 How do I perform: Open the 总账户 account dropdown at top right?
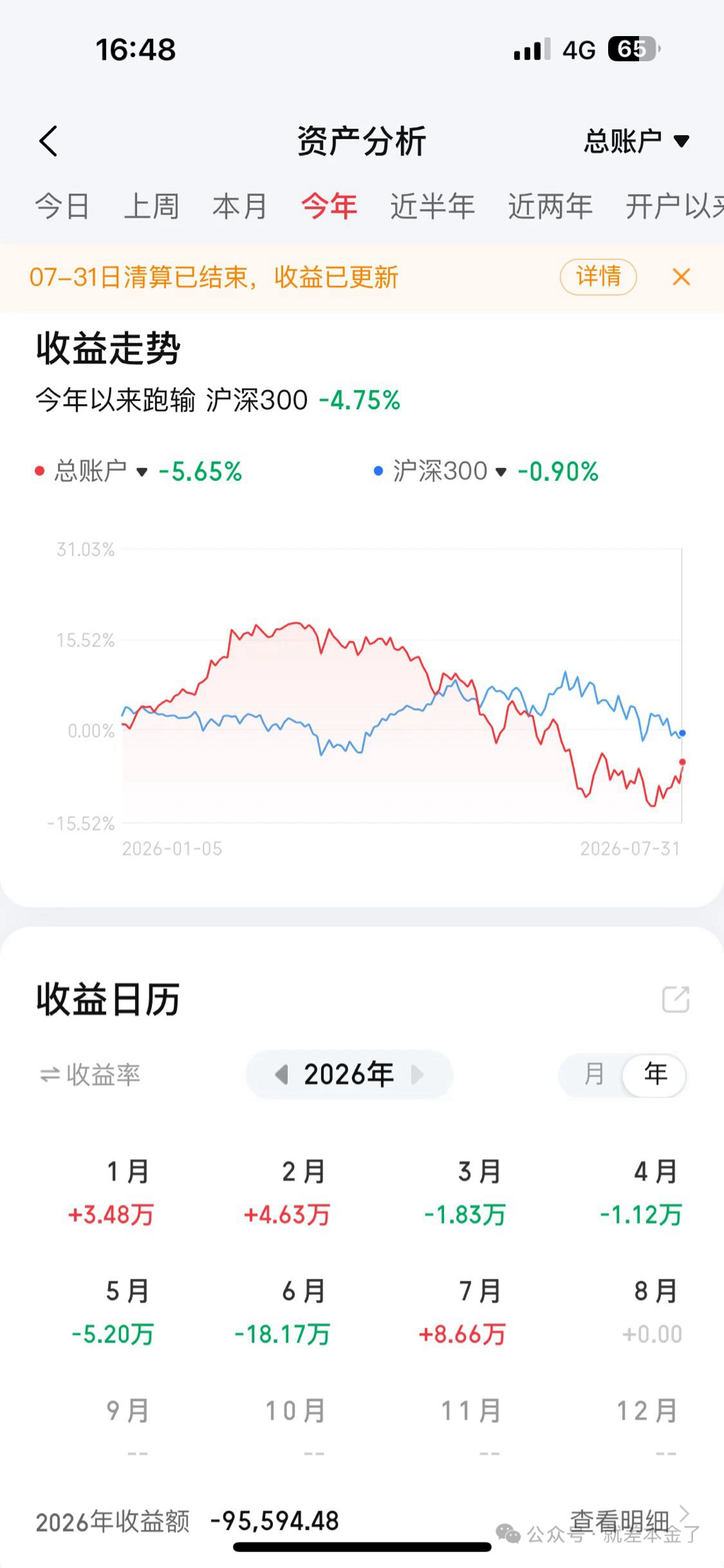[x=636, y=141]
